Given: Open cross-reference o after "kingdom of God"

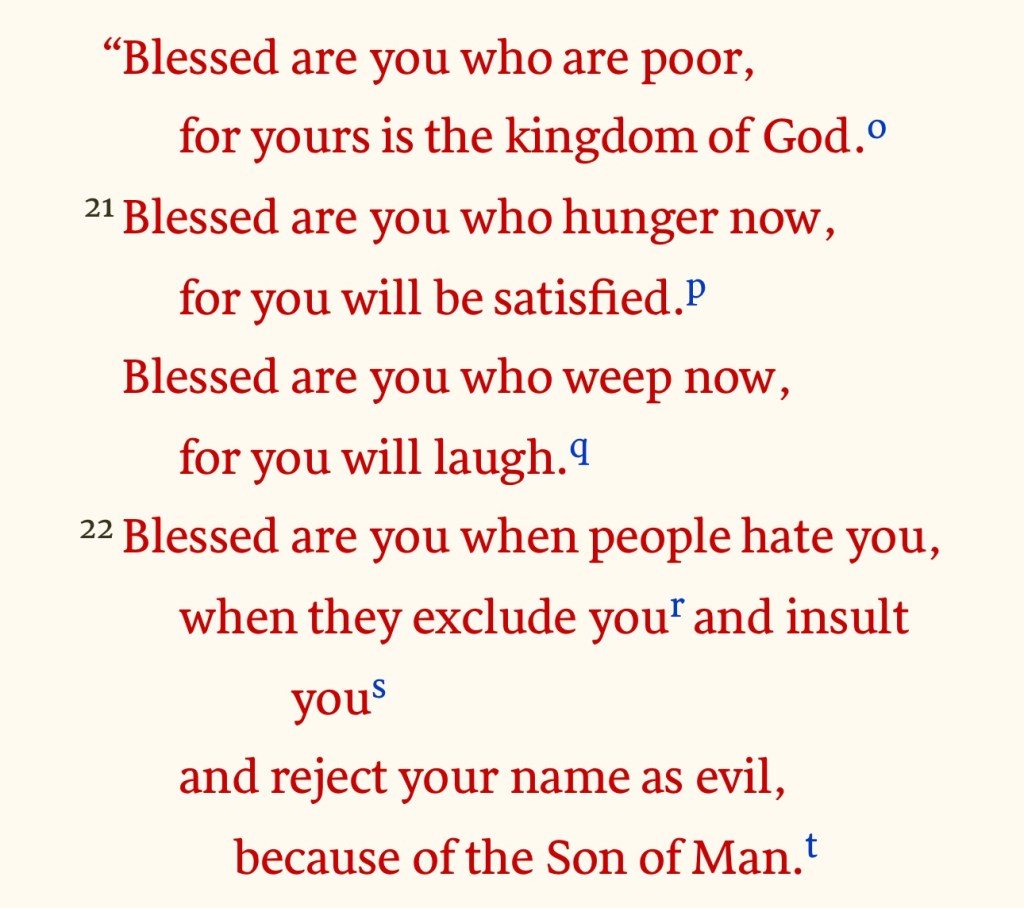Looking at the screenshot, I should coord(876,129).
